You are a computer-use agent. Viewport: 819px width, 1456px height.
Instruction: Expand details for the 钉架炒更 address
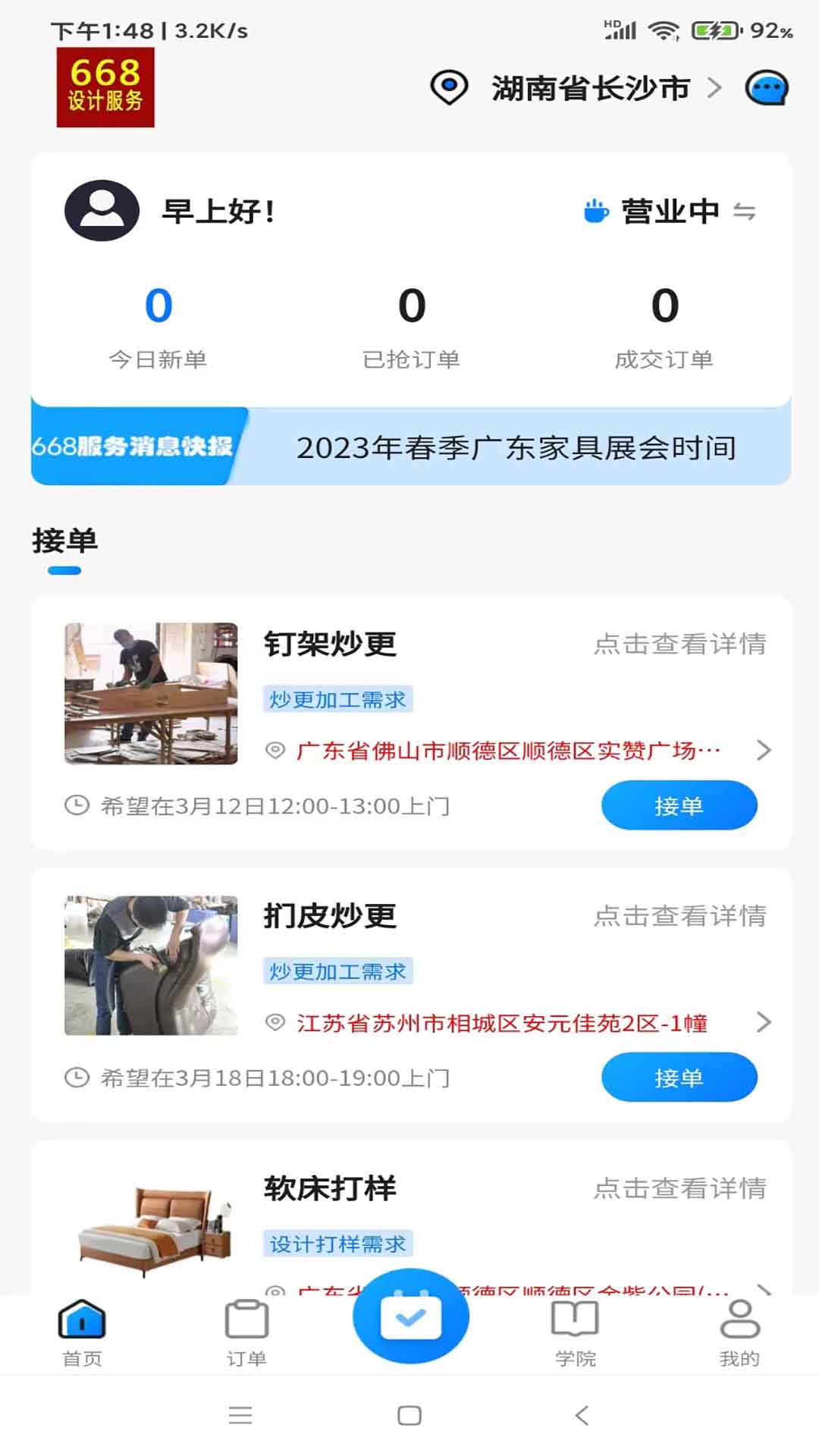tap(762, 751)
